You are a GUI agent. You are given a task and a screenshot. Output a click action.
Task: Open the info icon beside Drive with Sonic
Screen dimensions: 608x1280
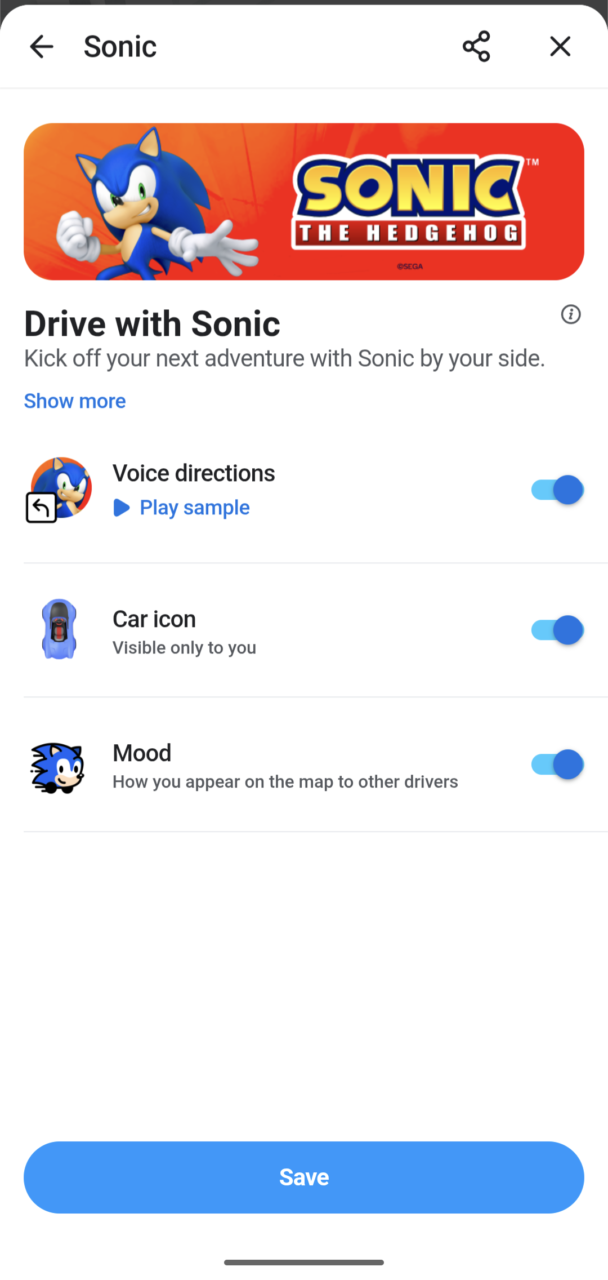tap(571, 315)
